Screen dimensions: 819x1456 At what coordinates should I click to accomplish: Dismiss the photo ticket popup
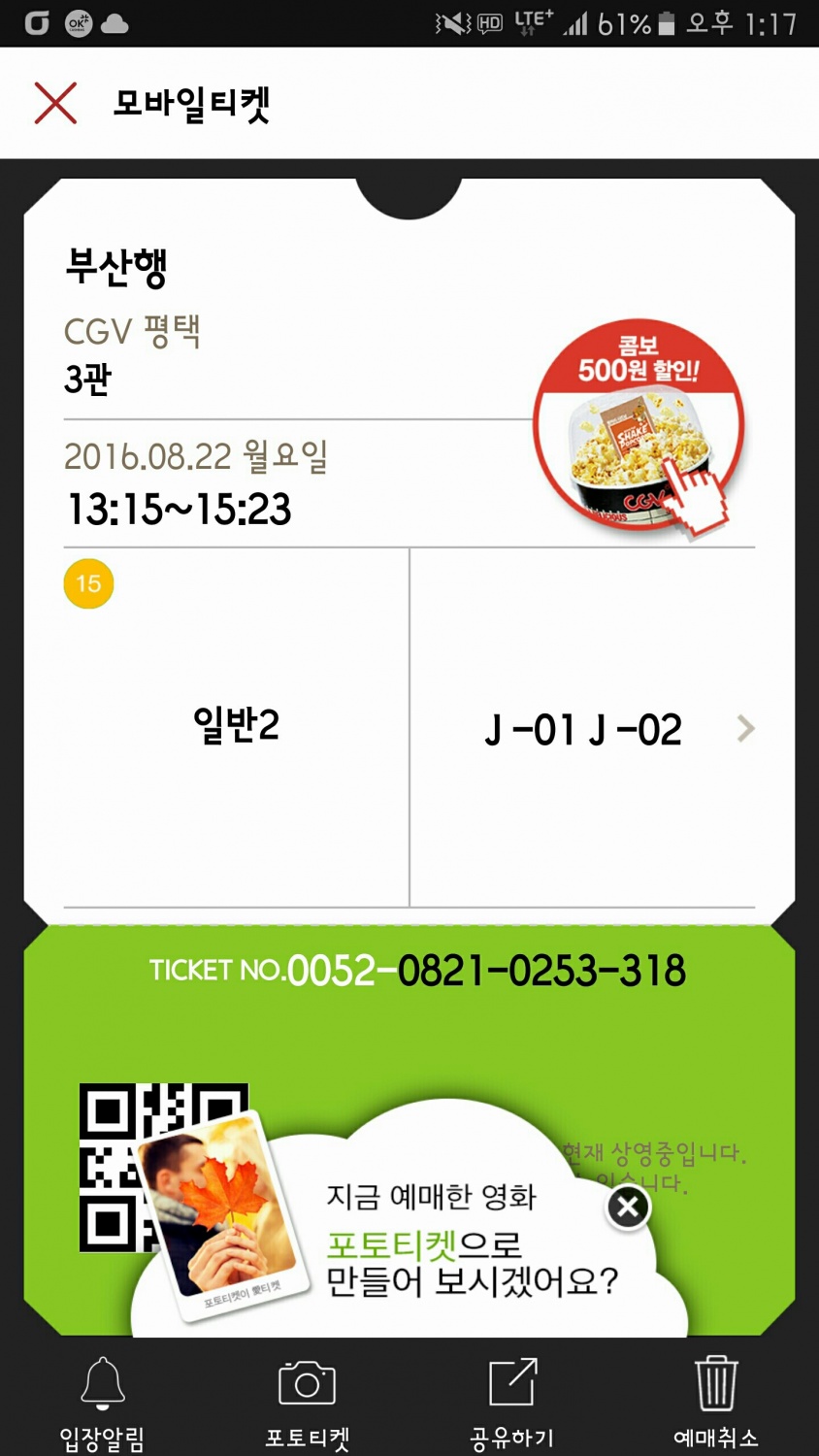(628, 1208)
